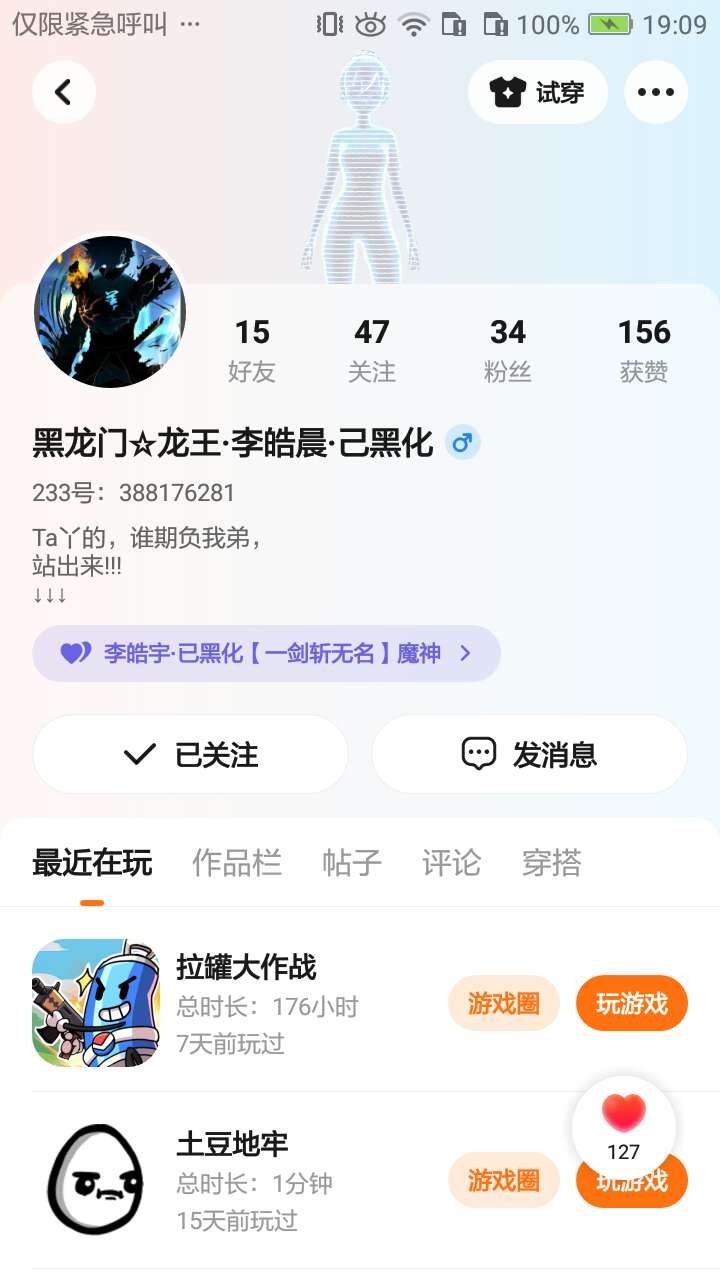The image size is (720, 1280).
Task: View the profile avatar picture
Action: tap(110, 312)
